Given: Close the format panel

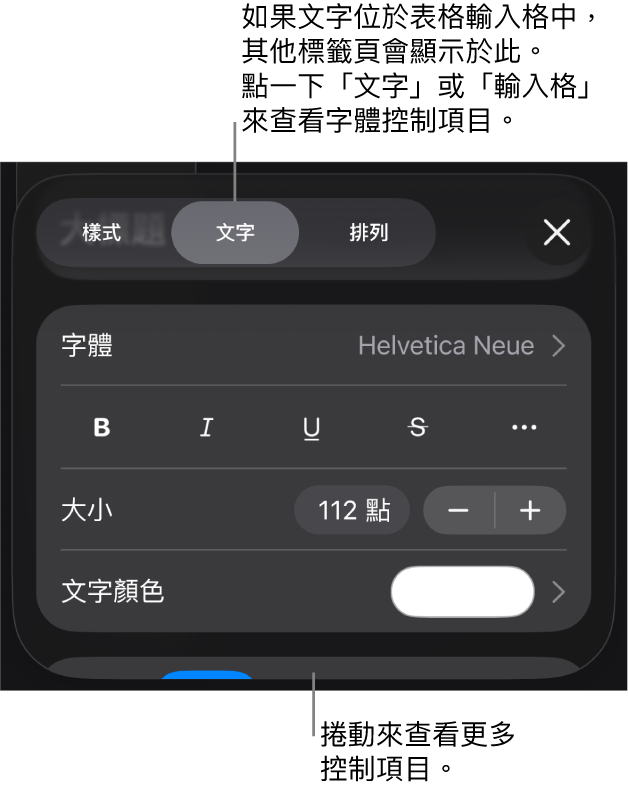Looking at the screenshot, I should click(556, 233).
